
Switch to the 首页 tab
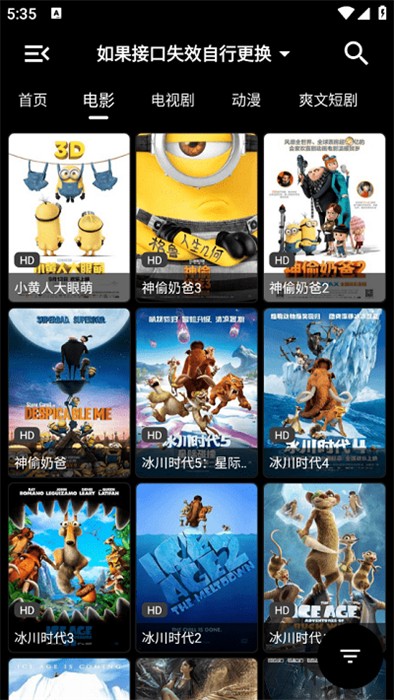tap(33, 100)
